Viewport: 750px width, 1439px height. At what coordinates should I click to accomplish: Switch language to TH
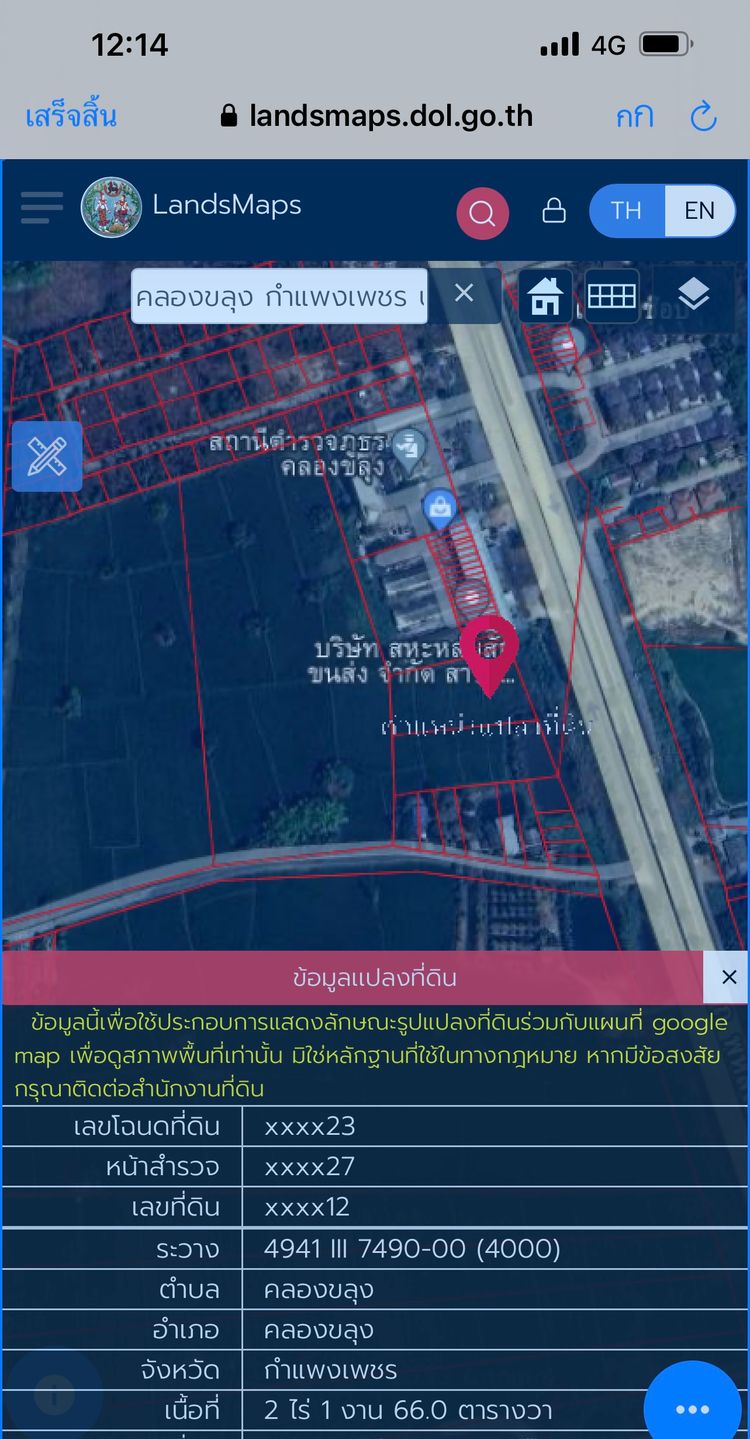tap(626, 211)
